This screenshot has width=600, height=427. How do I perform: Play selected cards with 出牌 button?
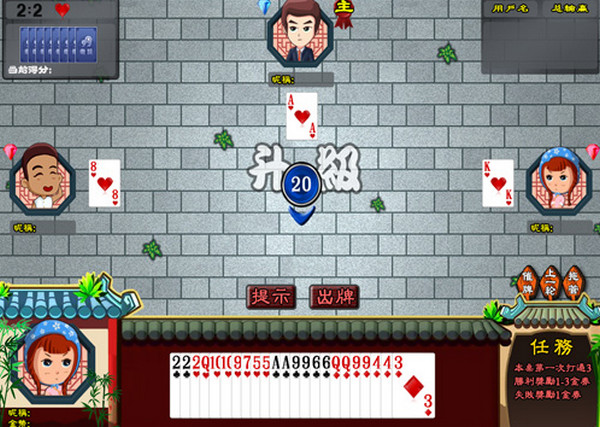(335, 297)
